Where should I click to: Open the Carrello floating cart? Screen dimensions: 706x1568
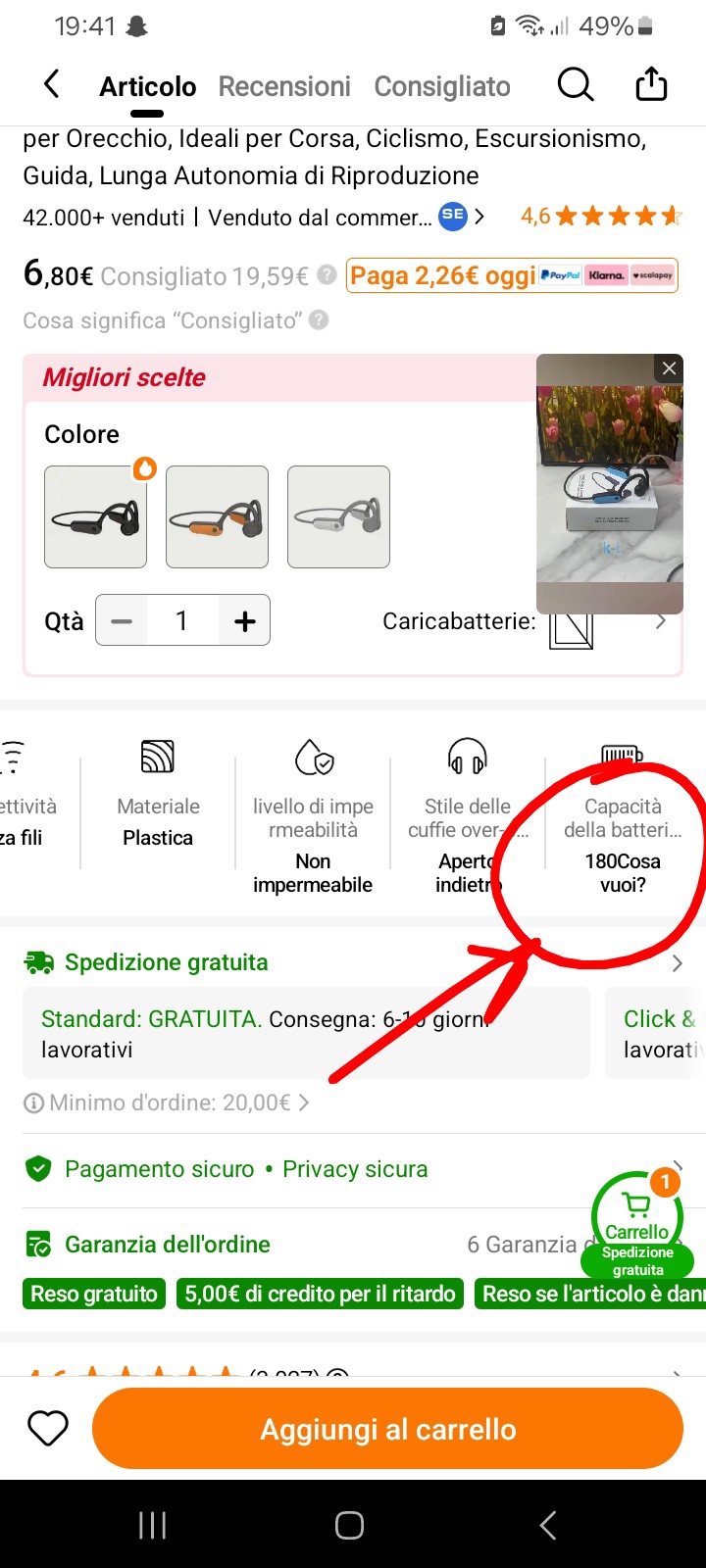coord(637,1220)
